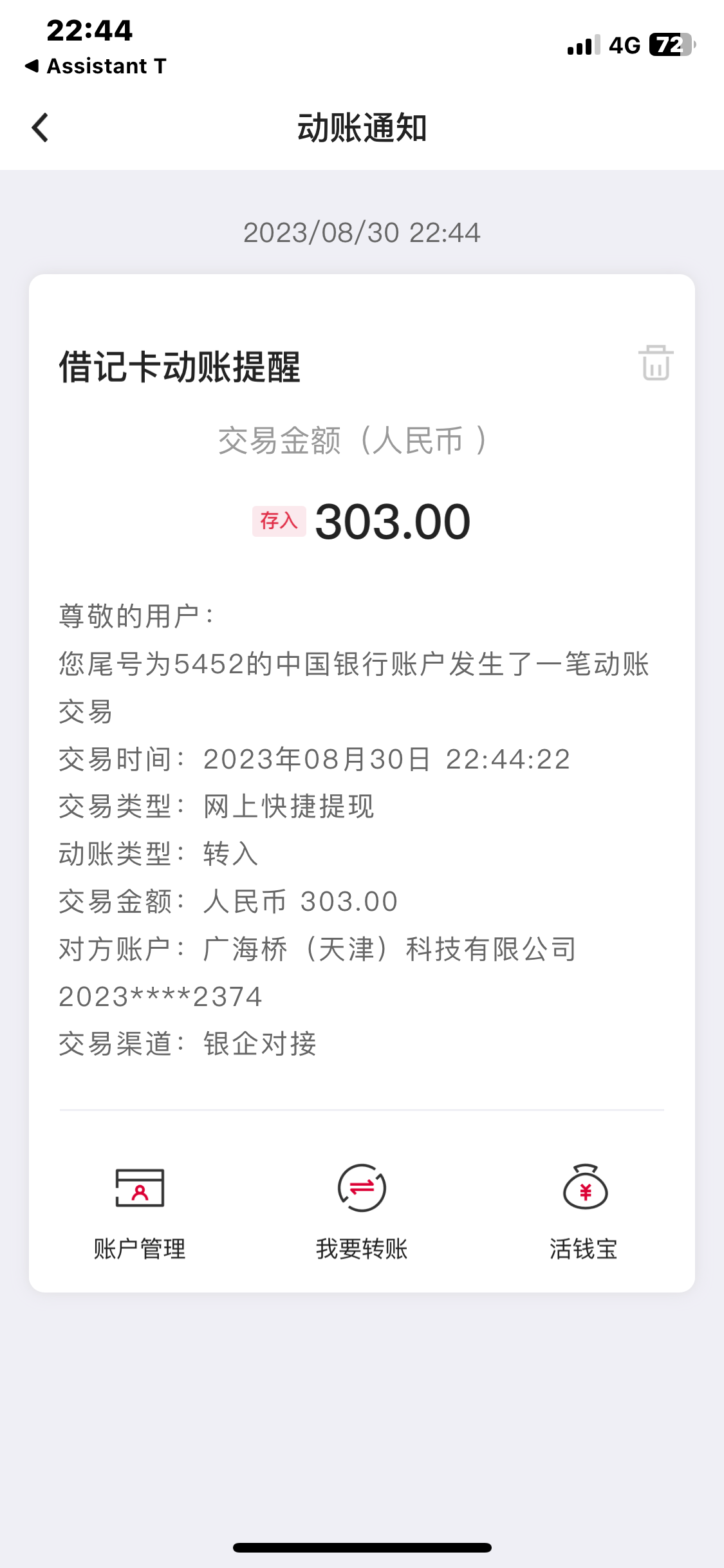724x1568 pixels.
Task: Return to the Assistant T app
Action: 97,66
